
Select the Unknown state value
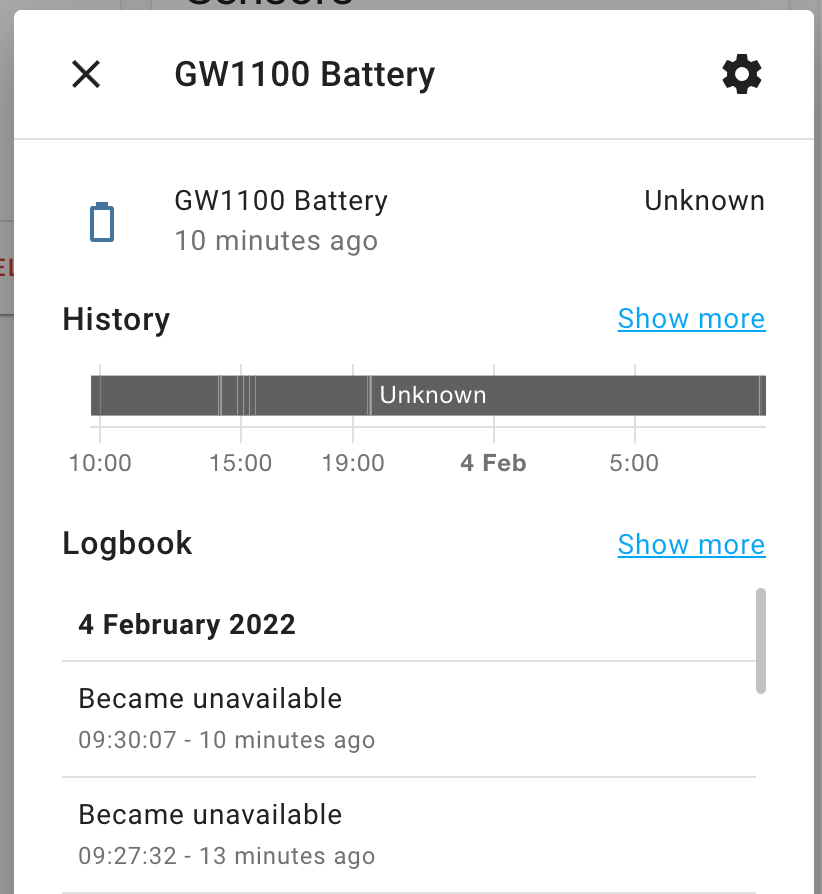click(x=704, y=201)
